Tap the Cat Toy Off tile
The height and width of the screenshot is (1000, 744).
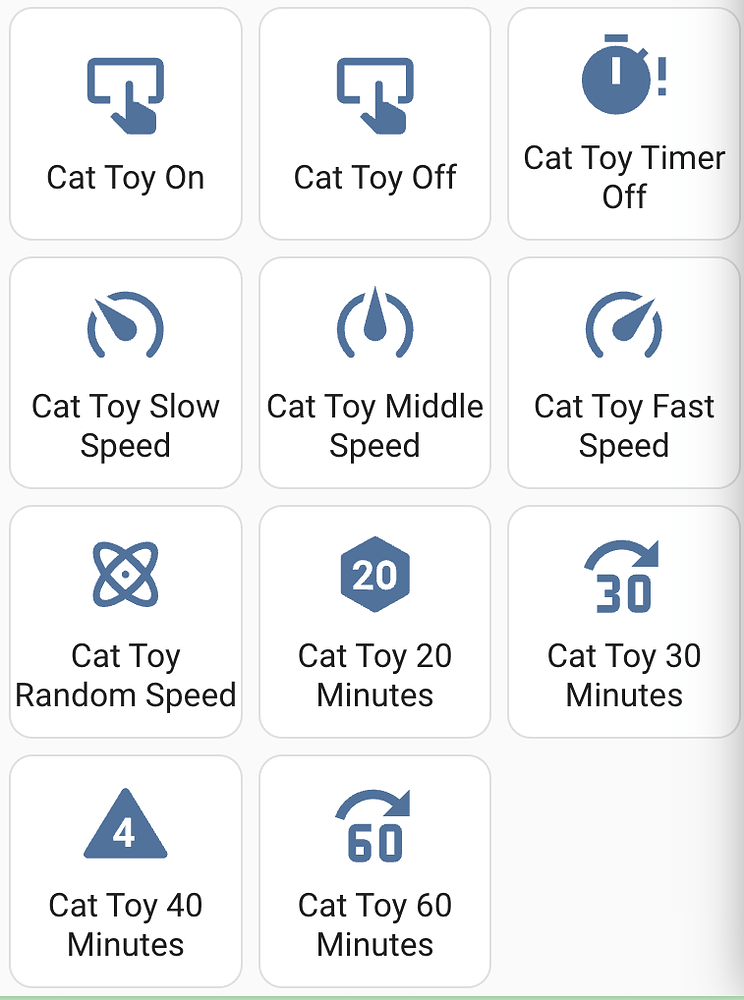(375, 124)
